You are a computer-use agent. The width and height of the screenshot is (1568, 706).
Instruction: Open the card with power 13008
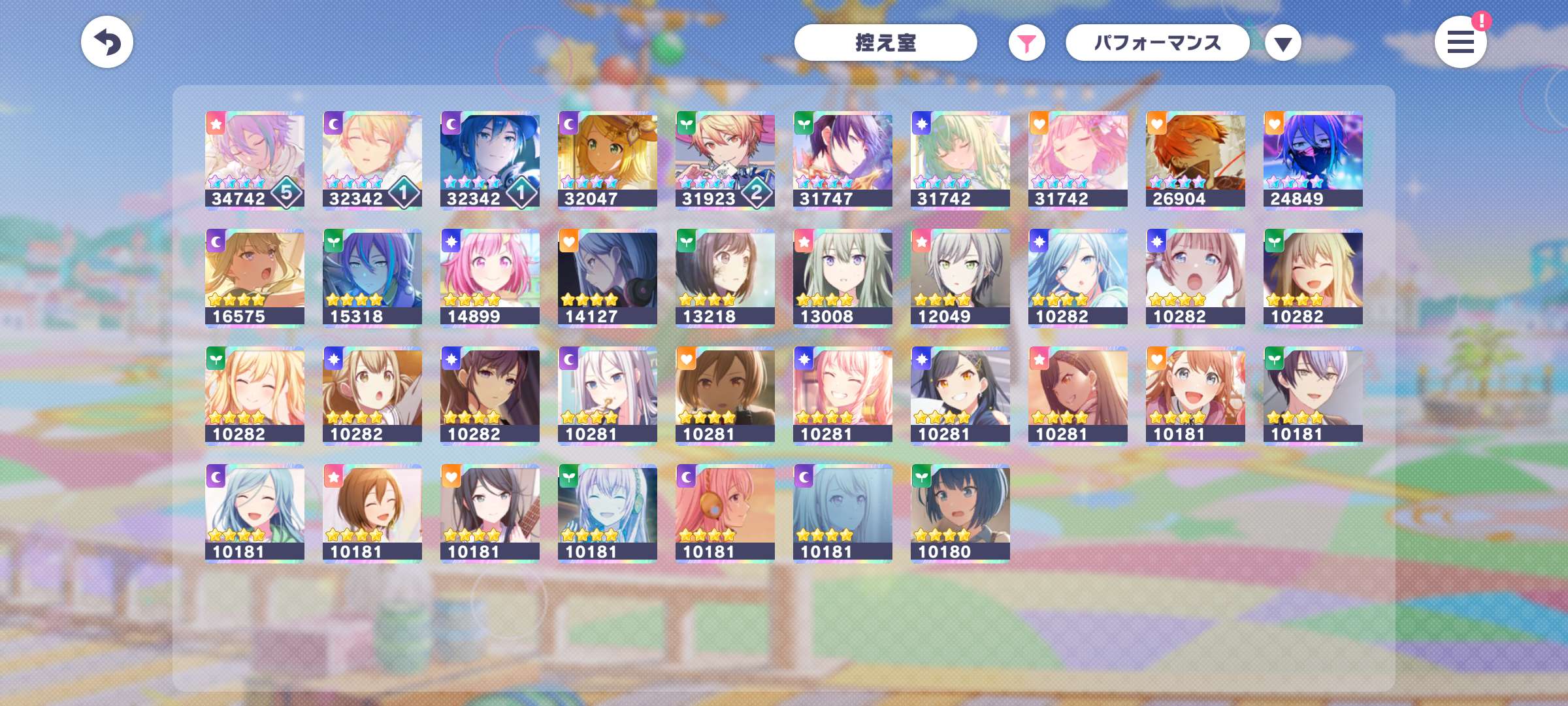click(x=843, y=278)
